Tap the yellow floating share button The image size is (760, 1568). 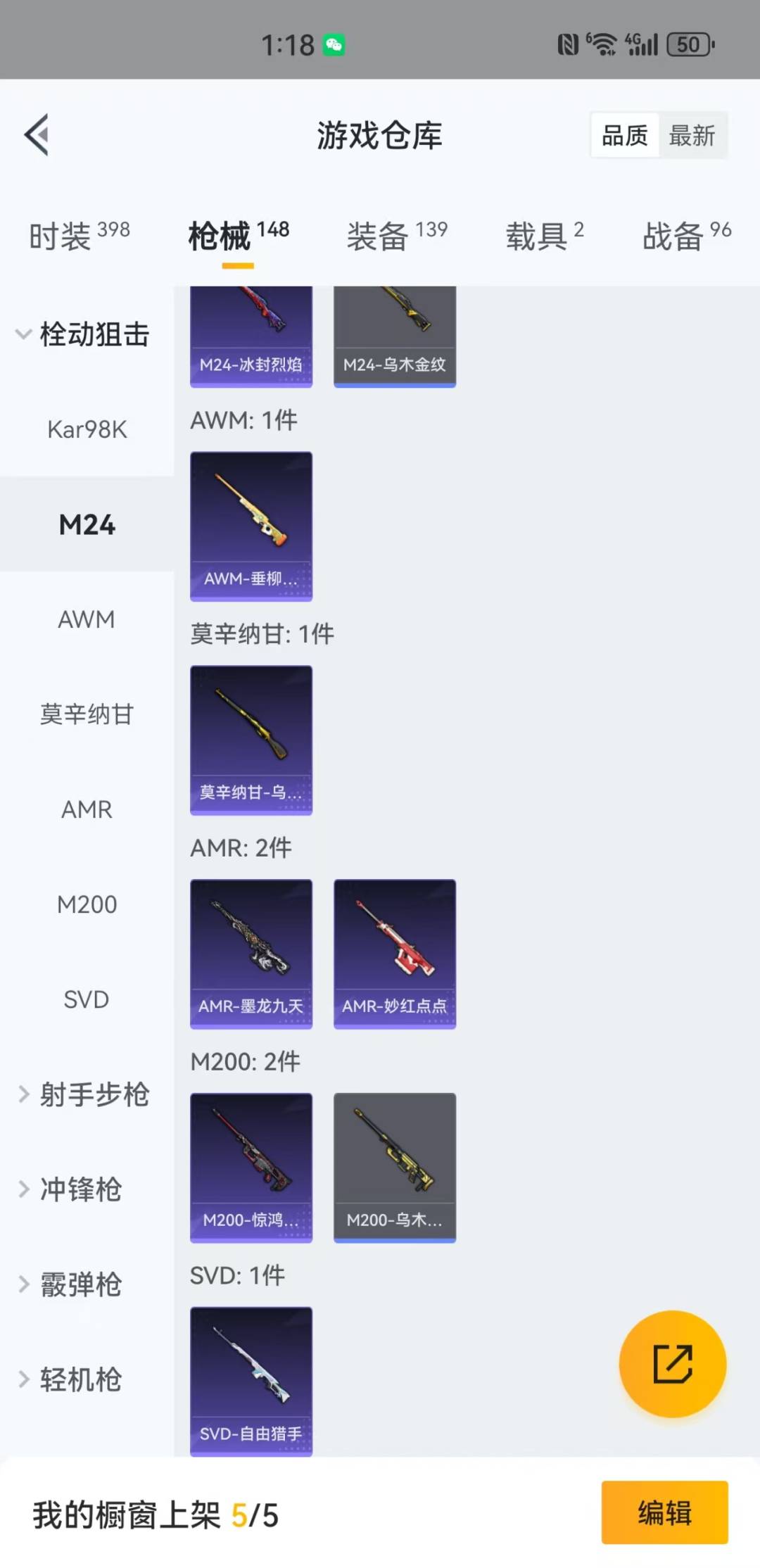[x=672, y=1364]
